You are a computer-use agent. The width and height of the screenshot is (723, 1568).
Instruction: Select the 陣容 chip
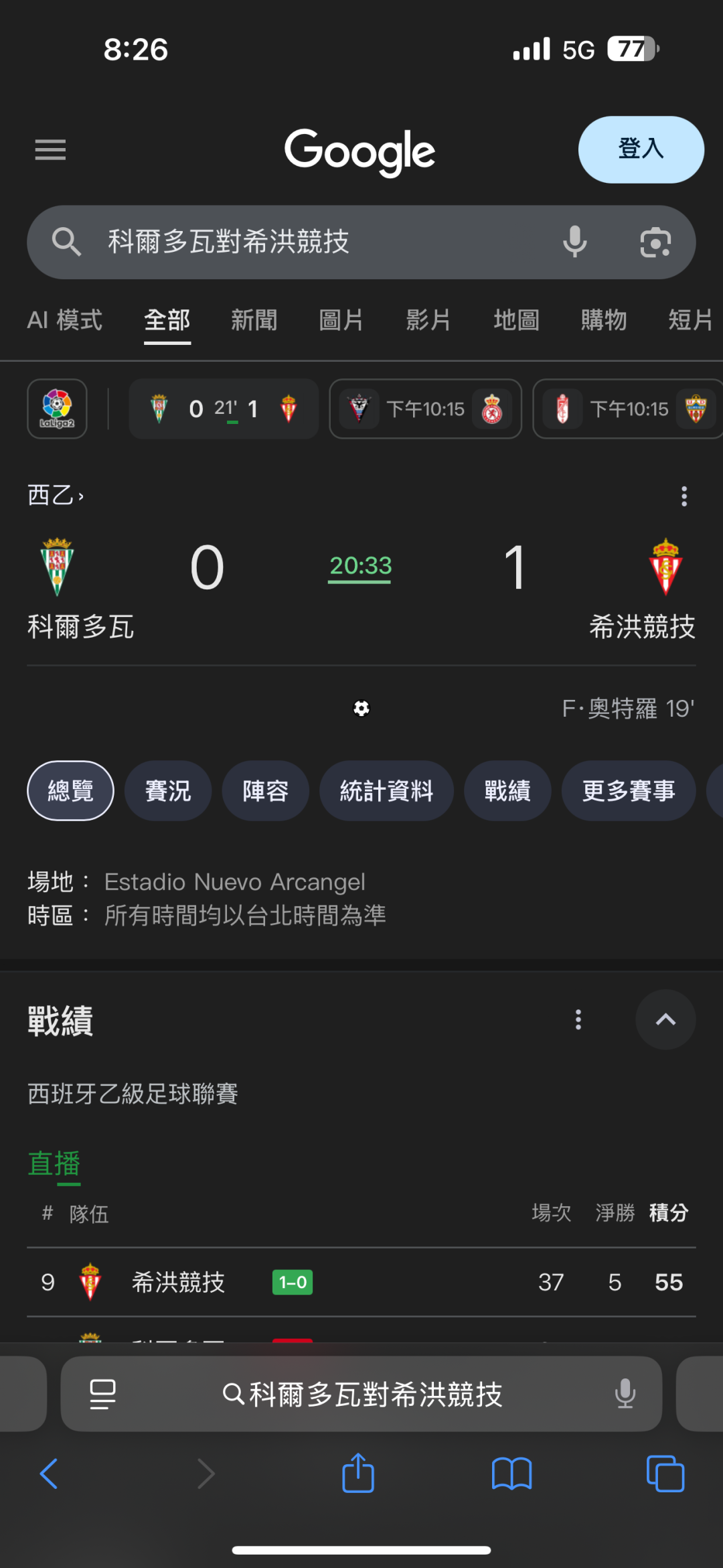click(265, 791)
